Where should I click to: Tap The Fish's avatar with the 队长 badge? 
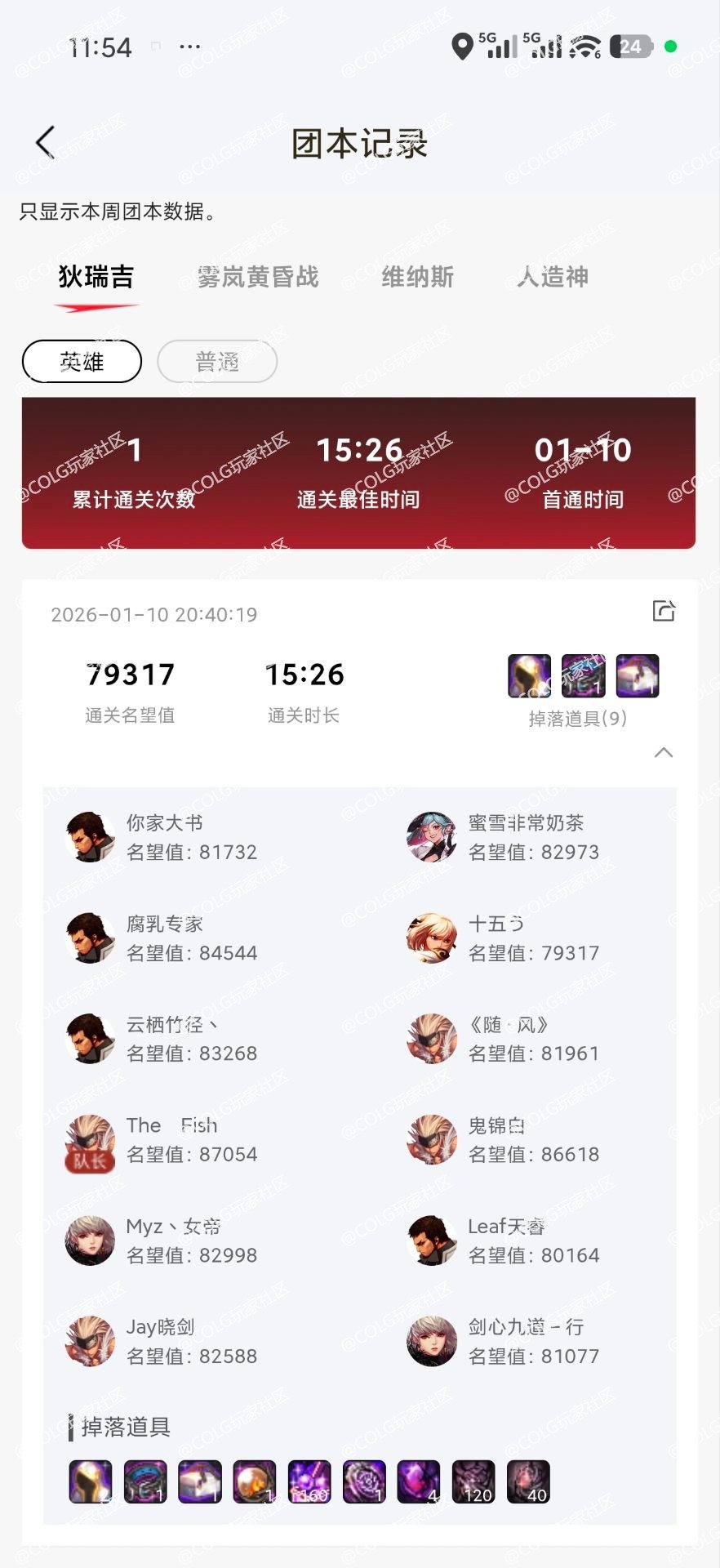[90, 1139]
